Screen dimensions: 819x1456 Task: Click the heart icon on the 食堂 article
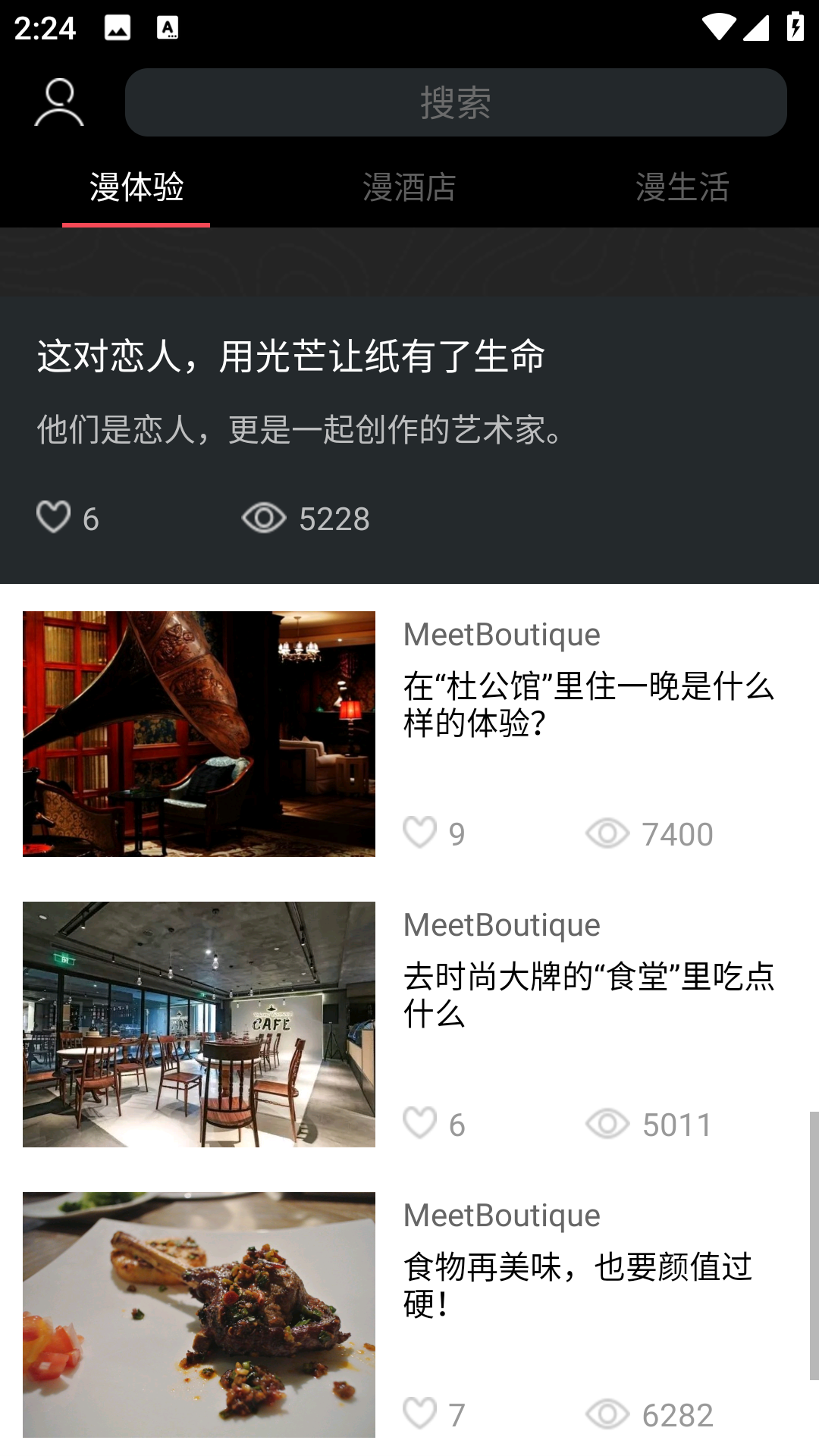420,1125
